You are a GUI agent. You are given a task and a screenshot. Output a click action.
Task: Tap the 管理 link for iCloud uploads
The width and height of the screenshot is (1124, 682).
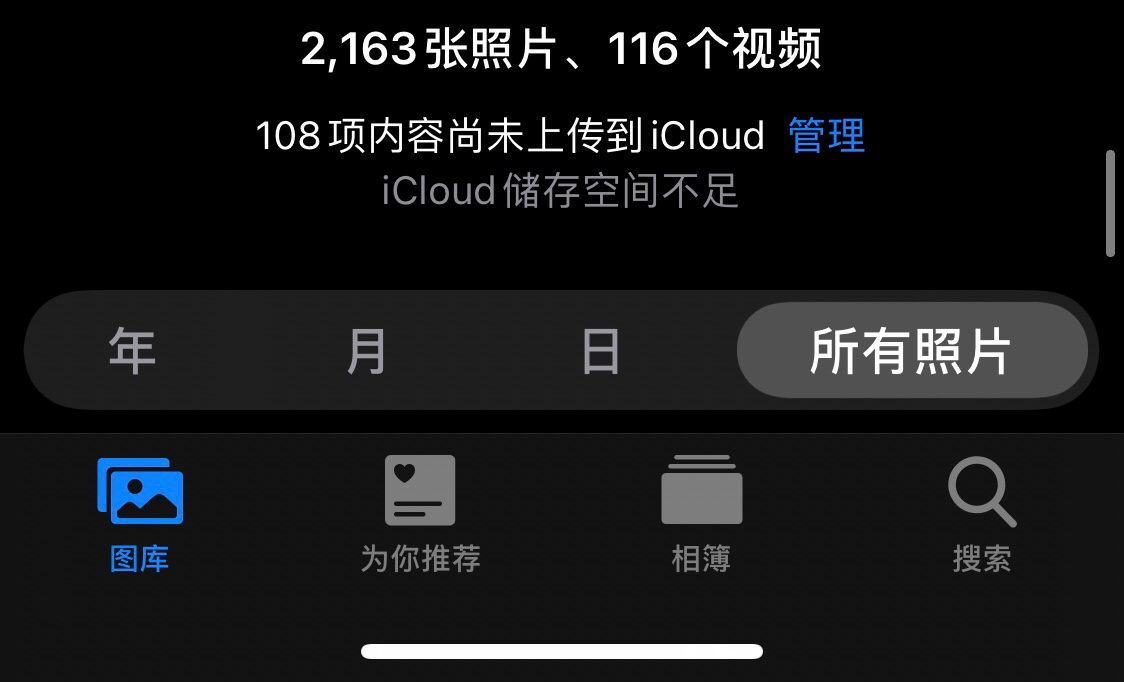(826, 135)
